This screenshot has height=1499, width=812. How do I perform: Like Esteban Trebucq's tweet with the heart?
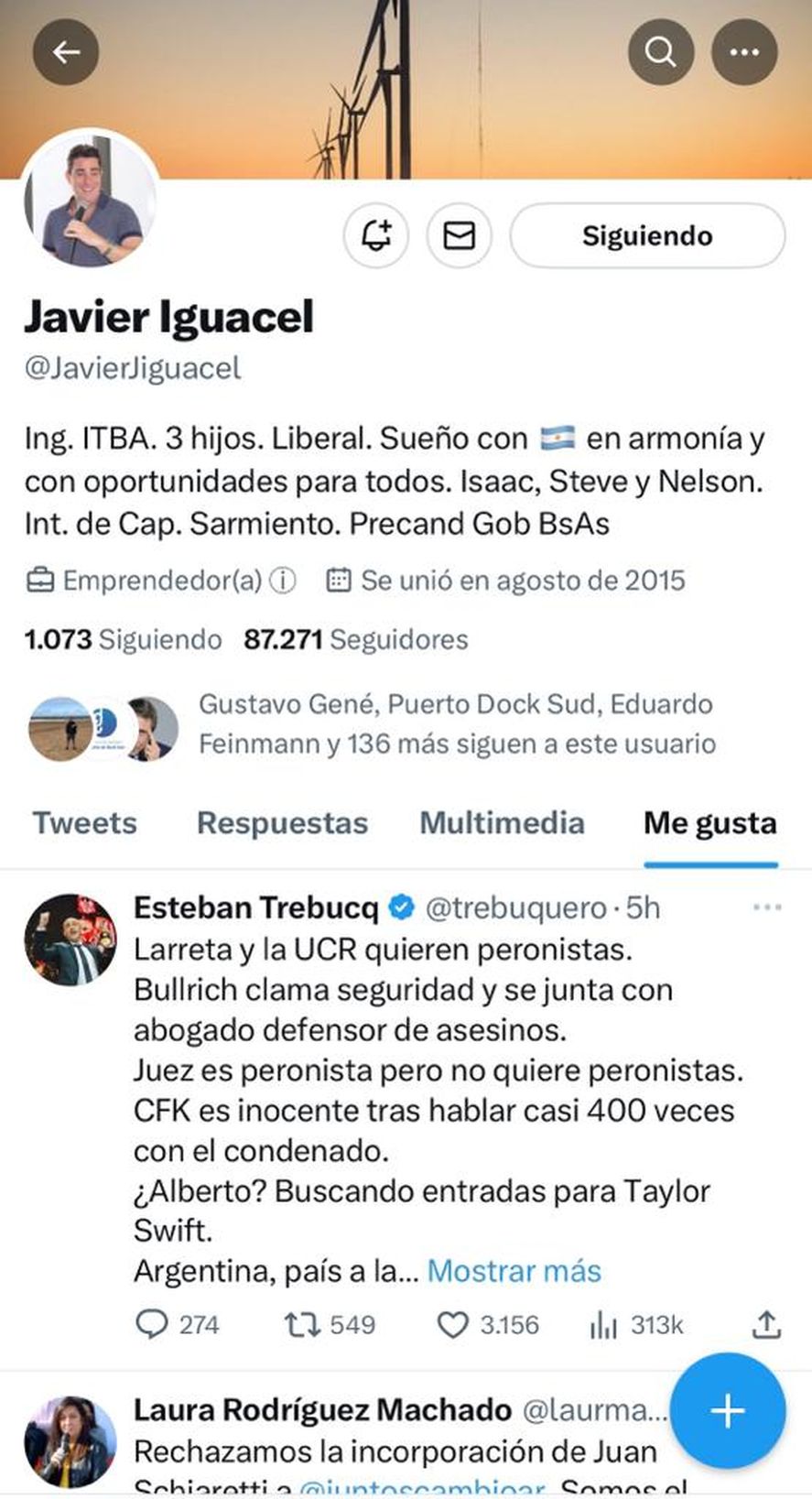tap(454, 1324)
